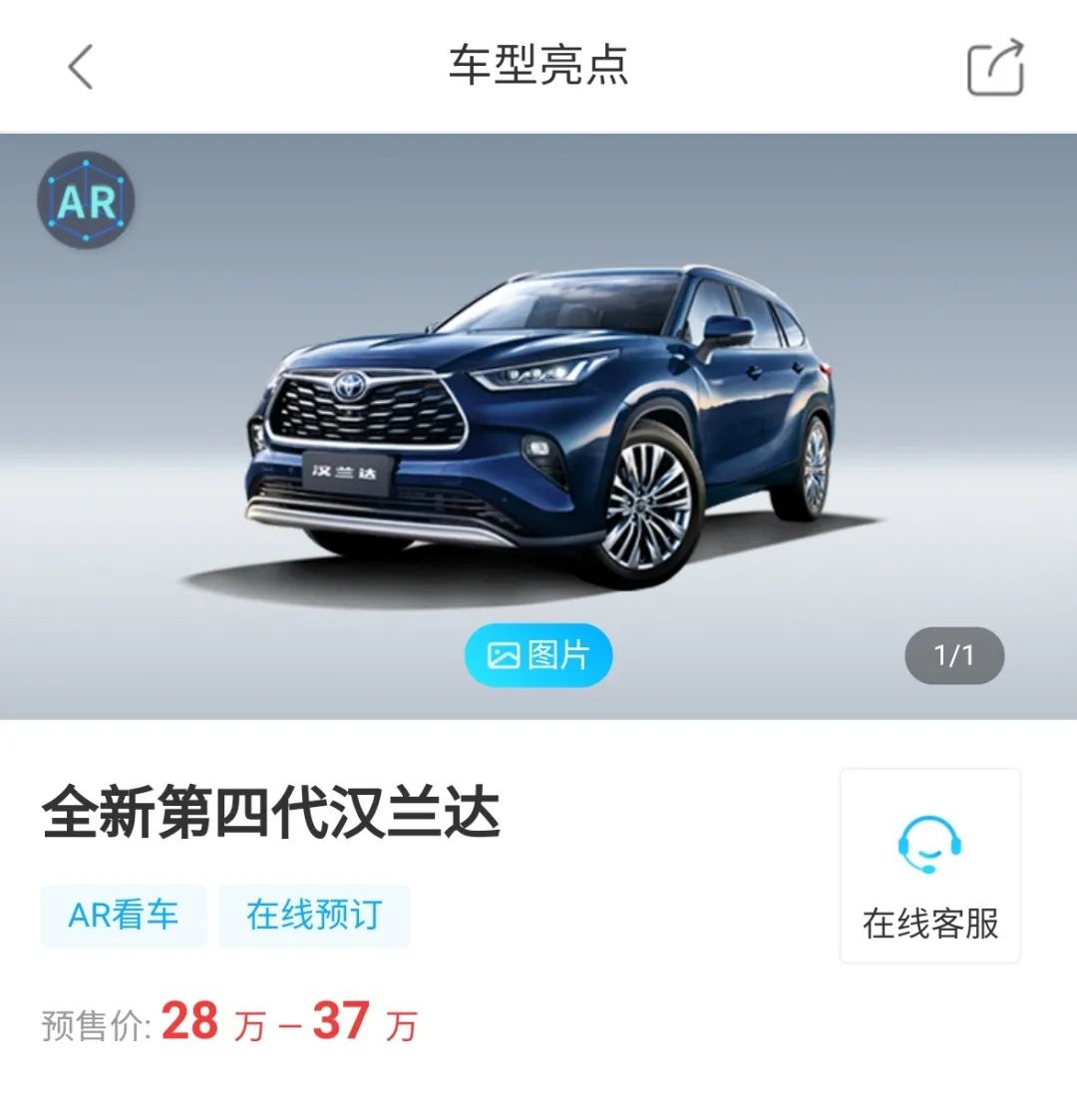Screen dimensions: 1077x1120
Task: Open the 图片 gallery button
Action: pyautogui.click(x=538, y=655)
